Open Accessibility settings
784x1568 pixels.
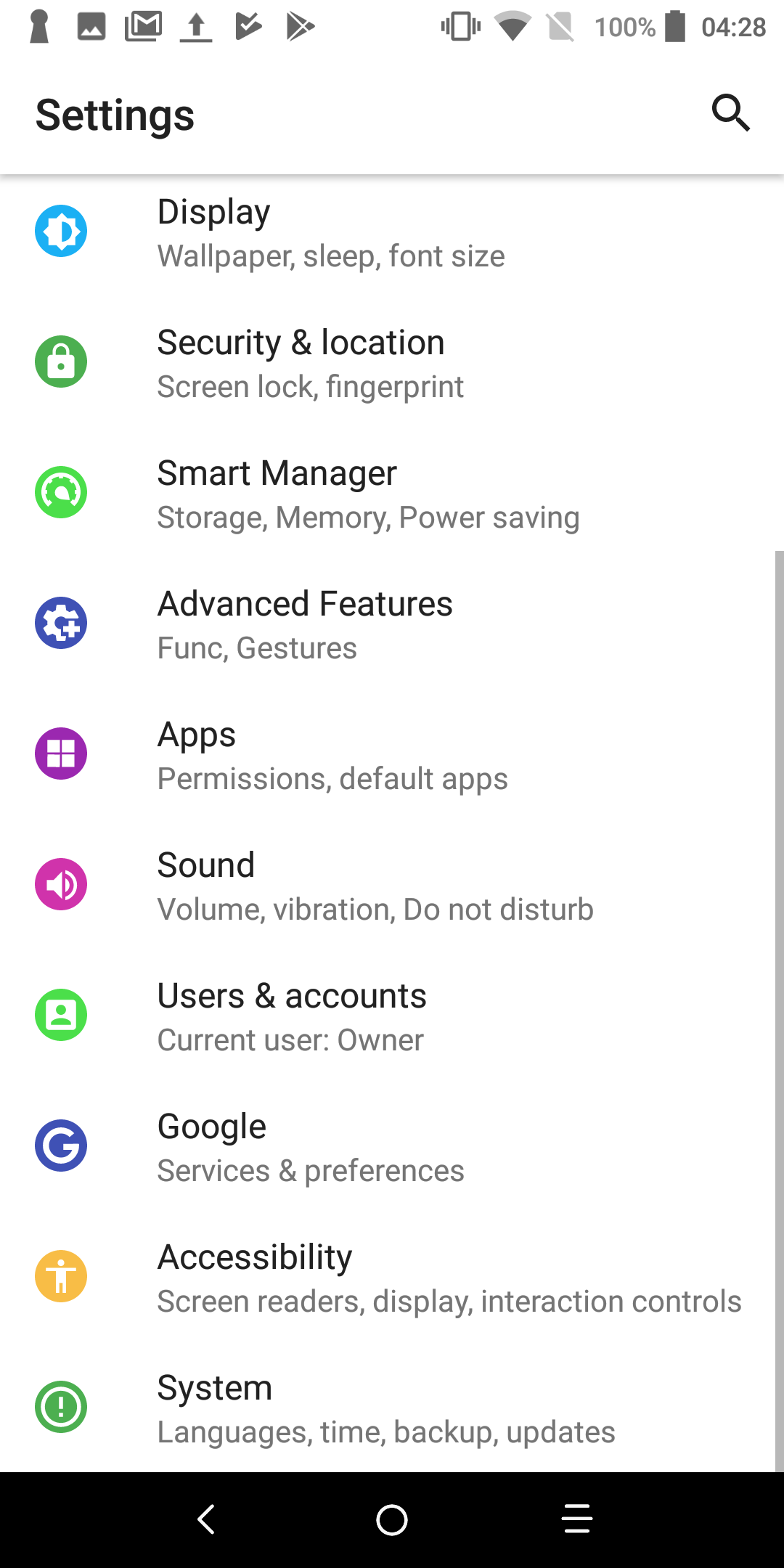point(392,1278)
